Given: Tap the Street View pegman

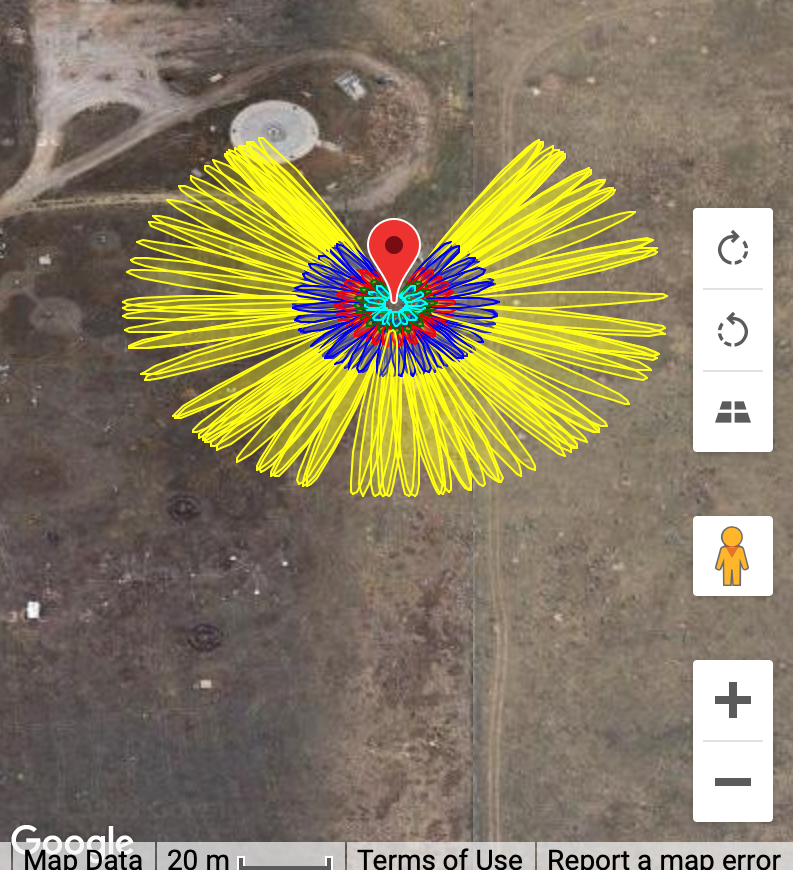Looking at the screenshot, I should coord(732,556).
